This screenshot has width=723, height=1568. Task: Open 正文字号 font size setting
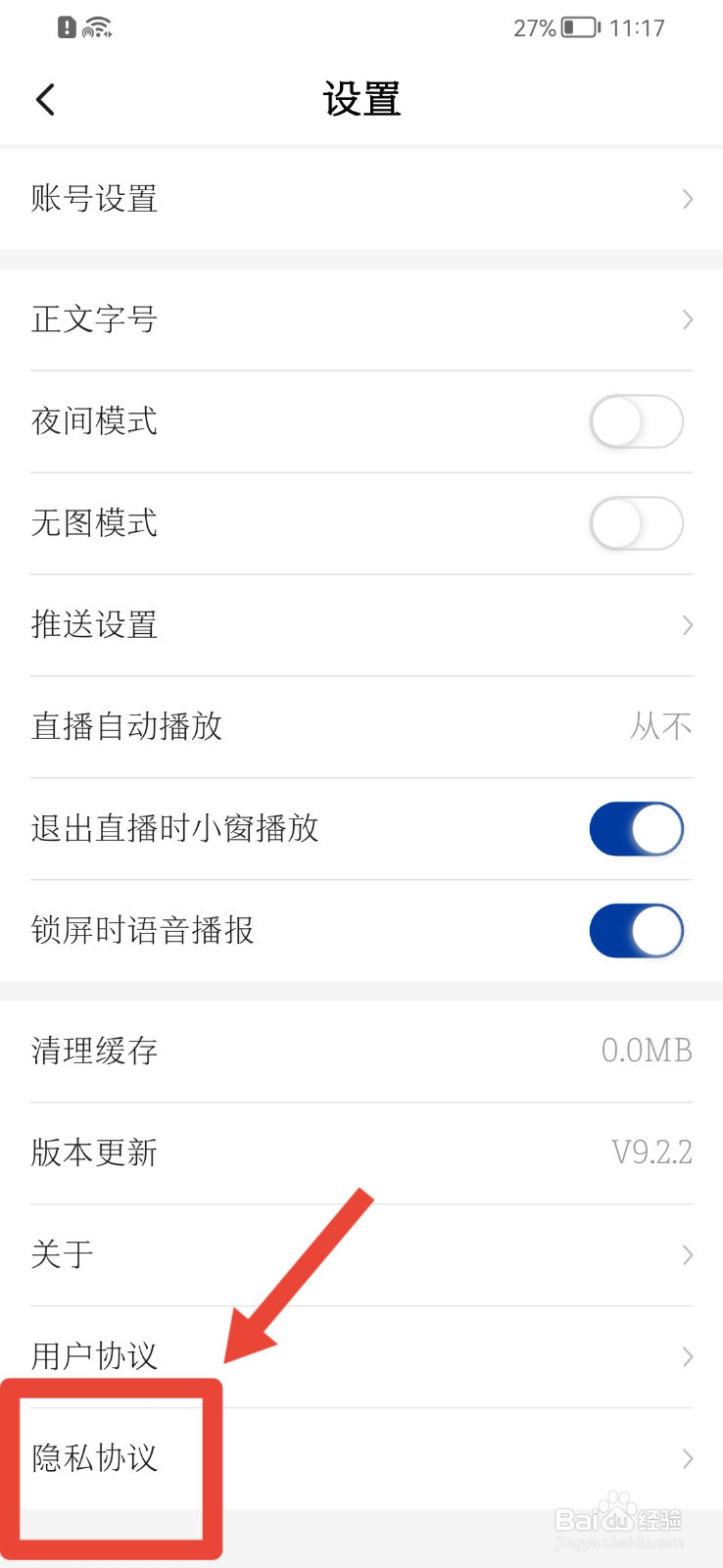tap(361, 319)
